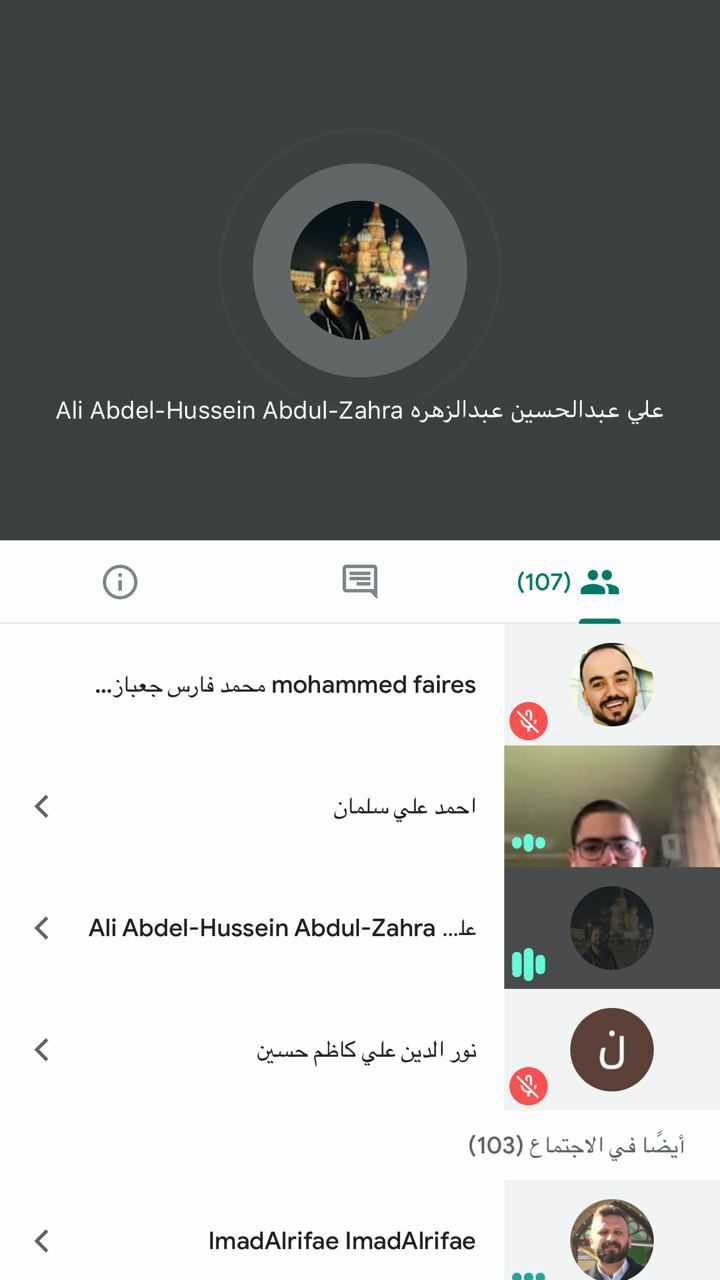
Task: Expand options for نور الدين علي كاظم حسين
Action: pyautogui.click(x=42, y=1050)
